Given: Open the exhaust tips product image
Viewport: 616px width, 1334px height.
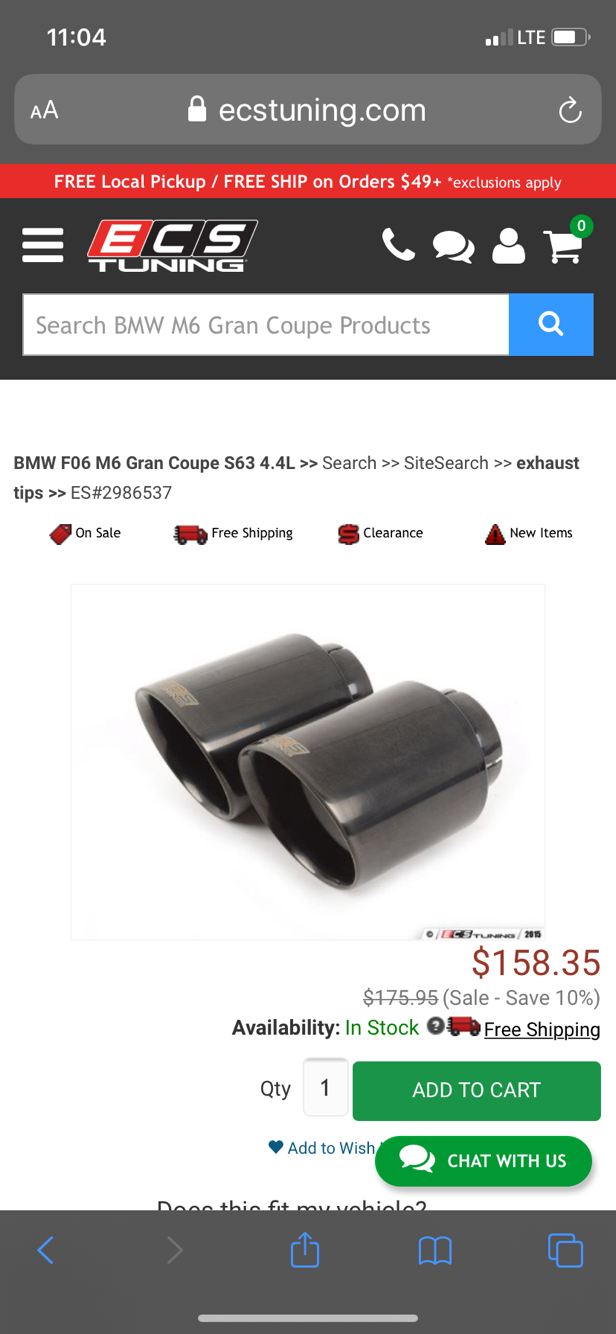Looking at the screenshot, I should coord(308,761).
